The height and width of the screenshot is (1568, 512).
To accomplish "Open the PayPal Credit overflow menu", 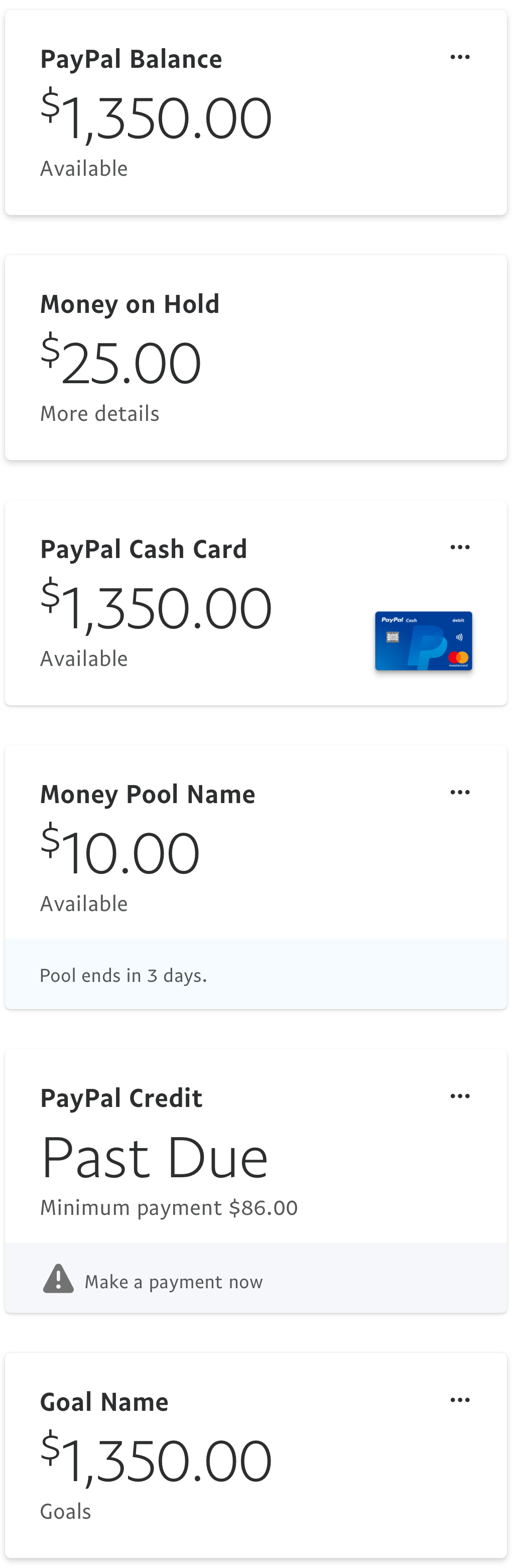I will (460, 1096).
